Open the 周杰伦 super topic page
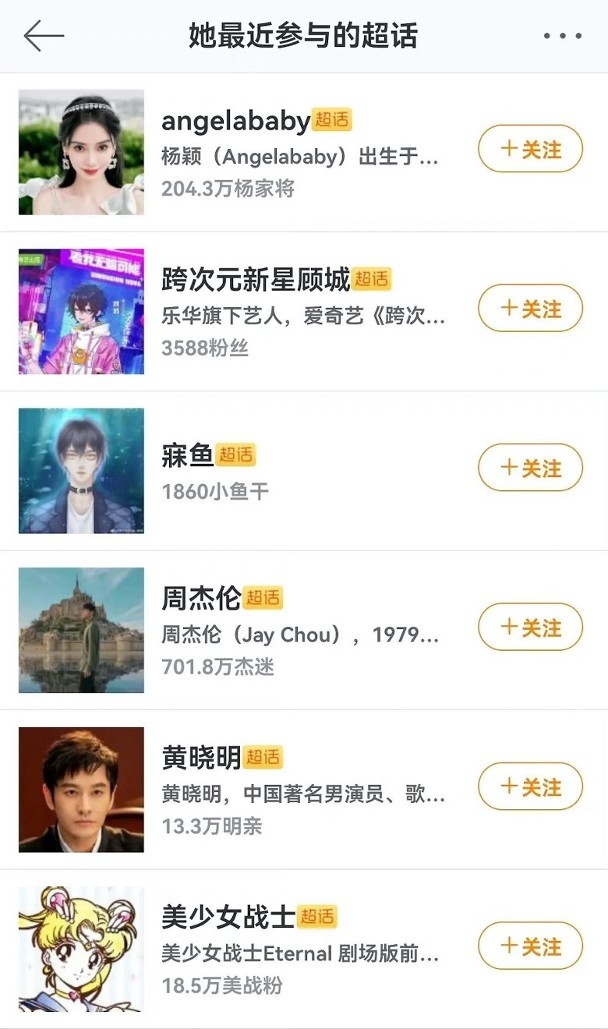 tap(201, 599)
